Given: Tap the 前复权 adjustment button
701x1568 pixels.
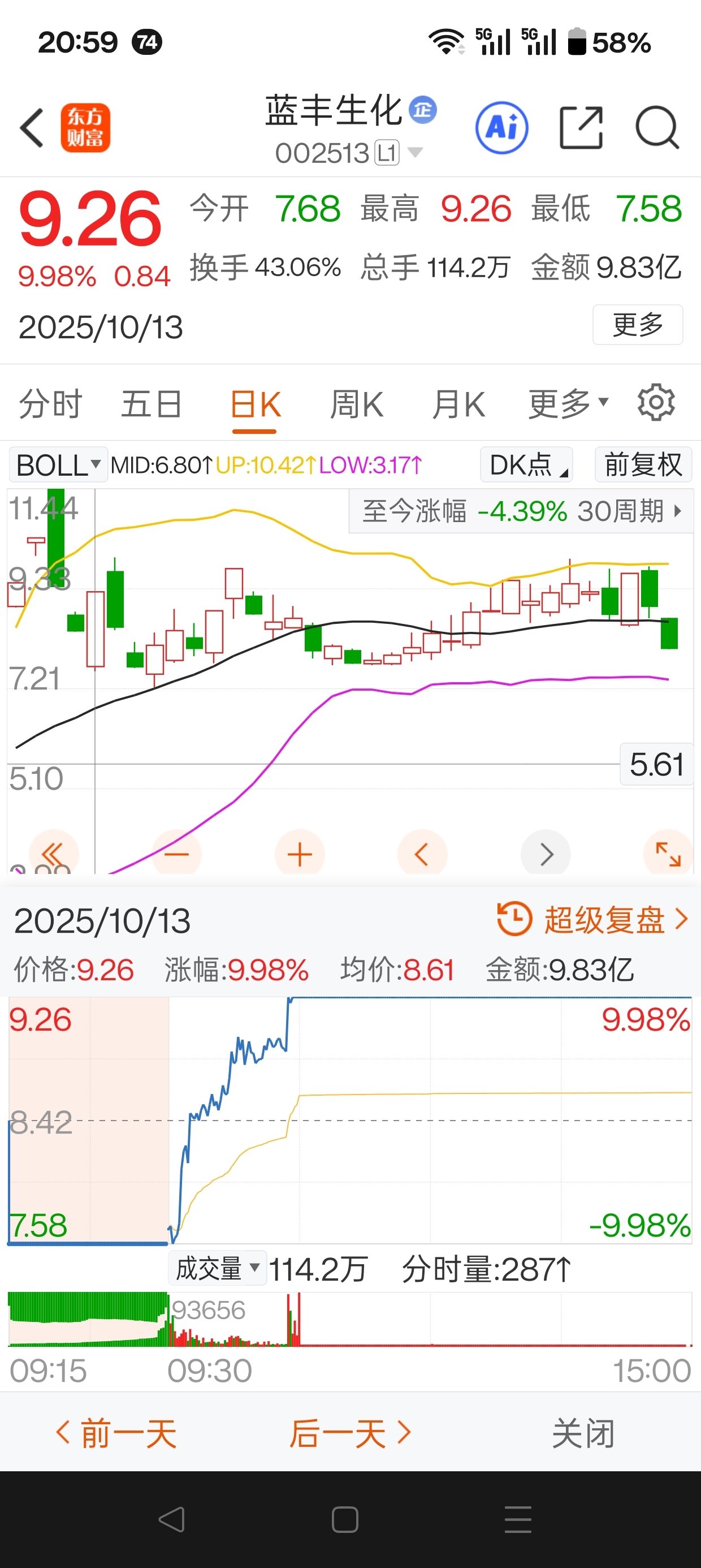Looking at the screenshot, I should tap(643, 465).
